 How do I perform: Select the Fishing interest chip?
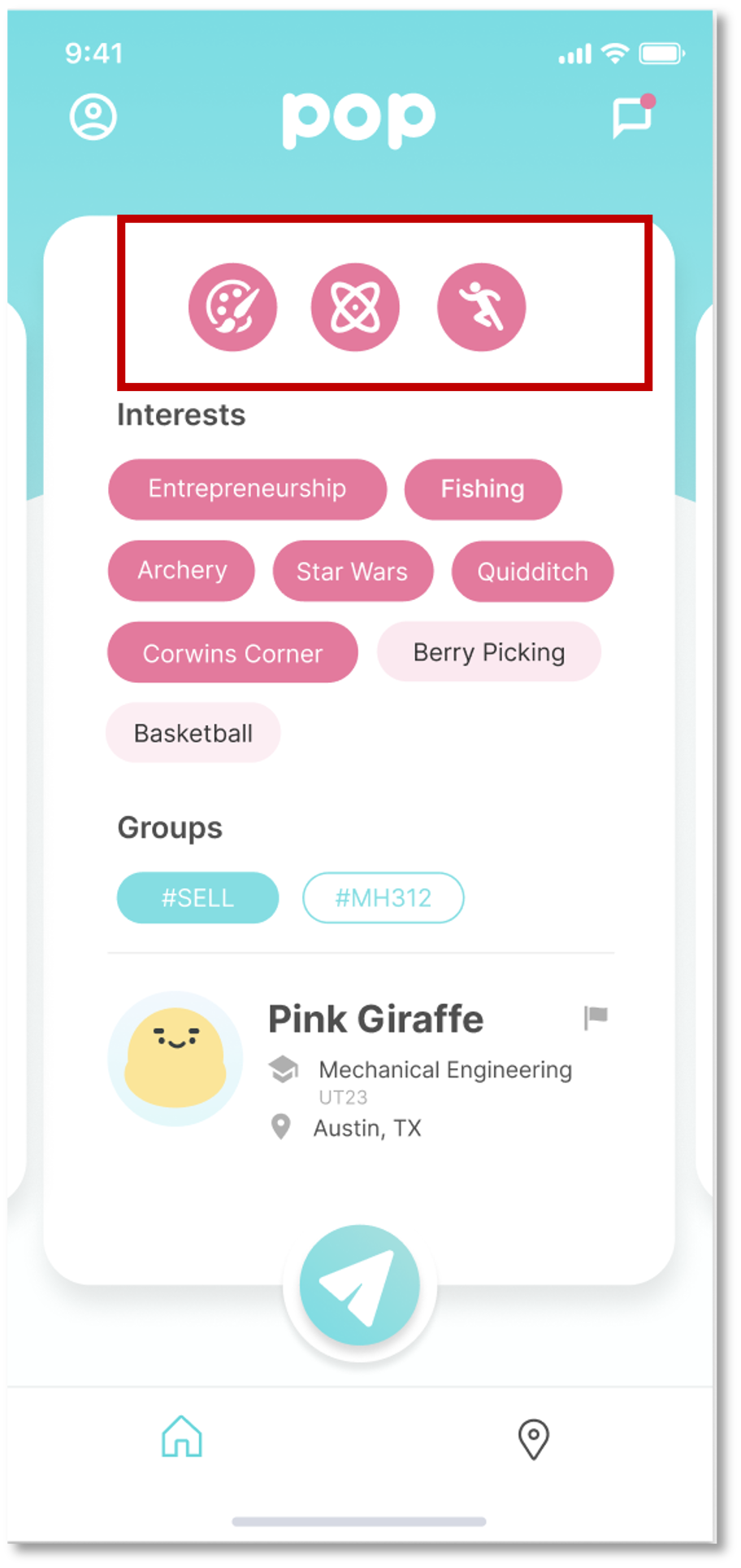pos(483,489)
